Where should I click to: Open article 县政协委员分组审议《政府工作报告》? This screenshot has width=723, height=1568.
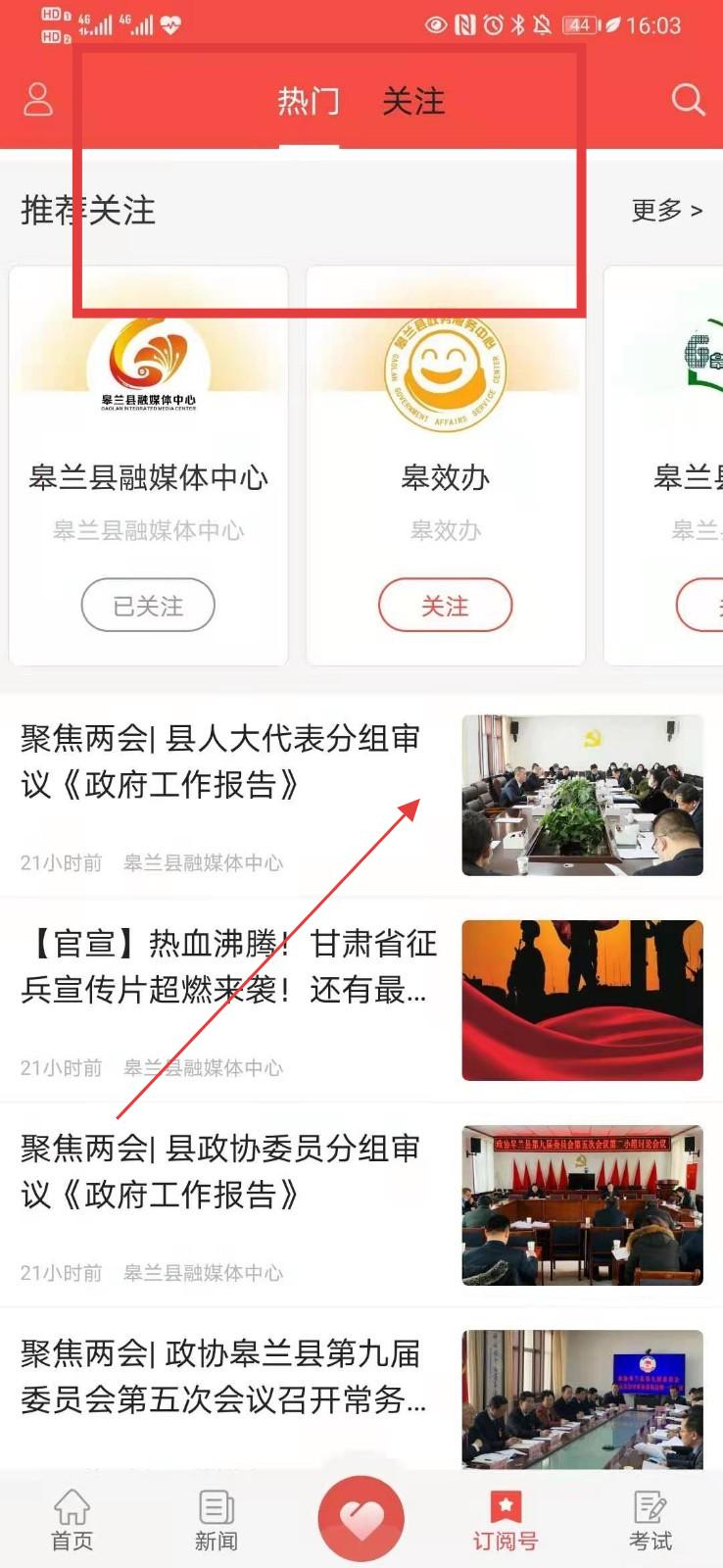pos(361,1204)
